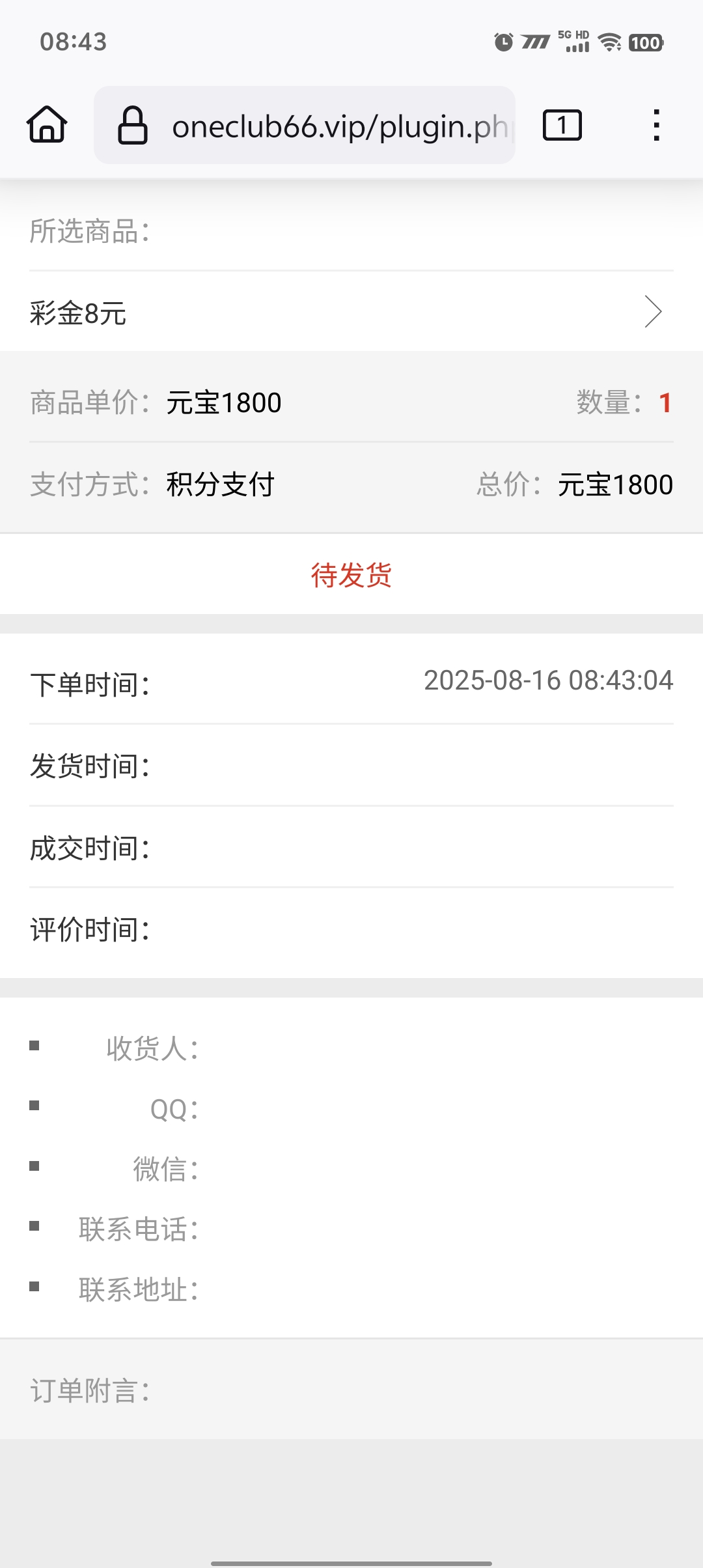Viewport: 703px width, 1568px height.
Task: Click the 777 status bar icon
Action: [536, 42]
